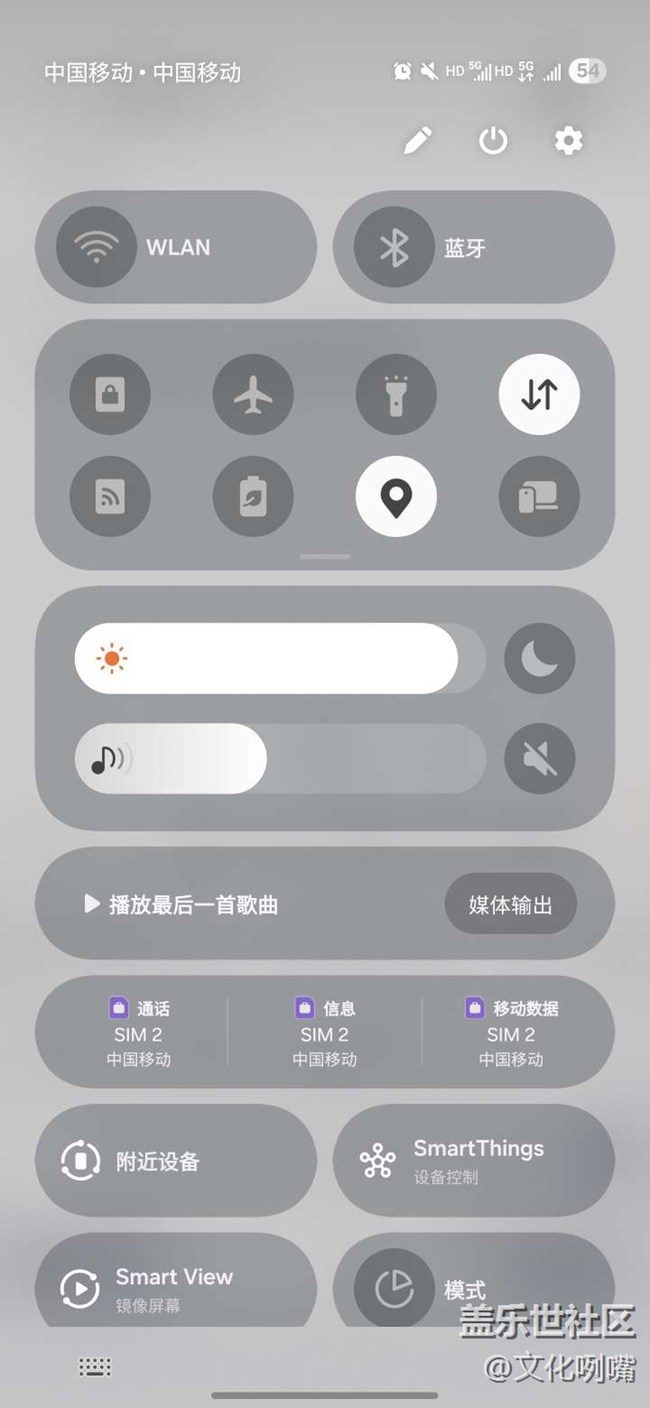The height and width of the screenshot is (1408, 650).
Task: Turn on the flashlight
Action: click(x=396, y=394)
